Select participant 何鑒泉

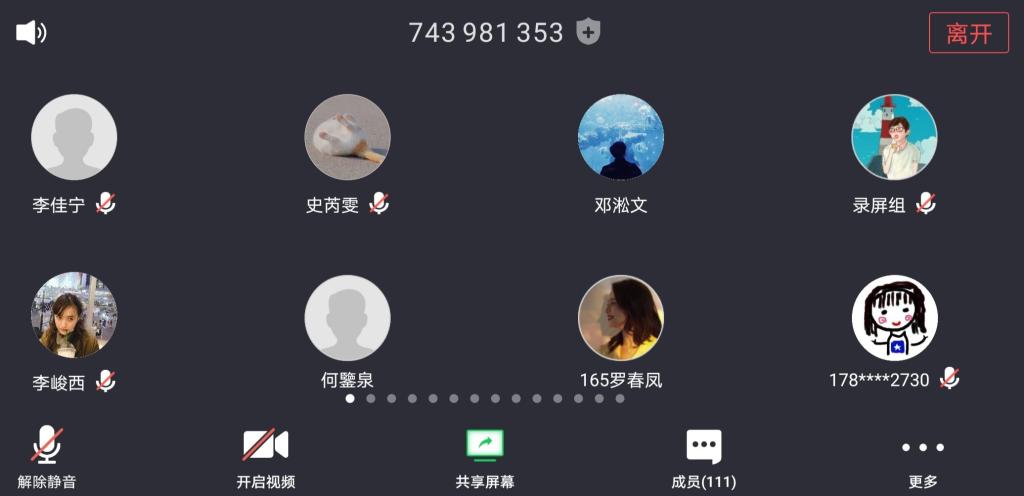(x=347, y=318)
